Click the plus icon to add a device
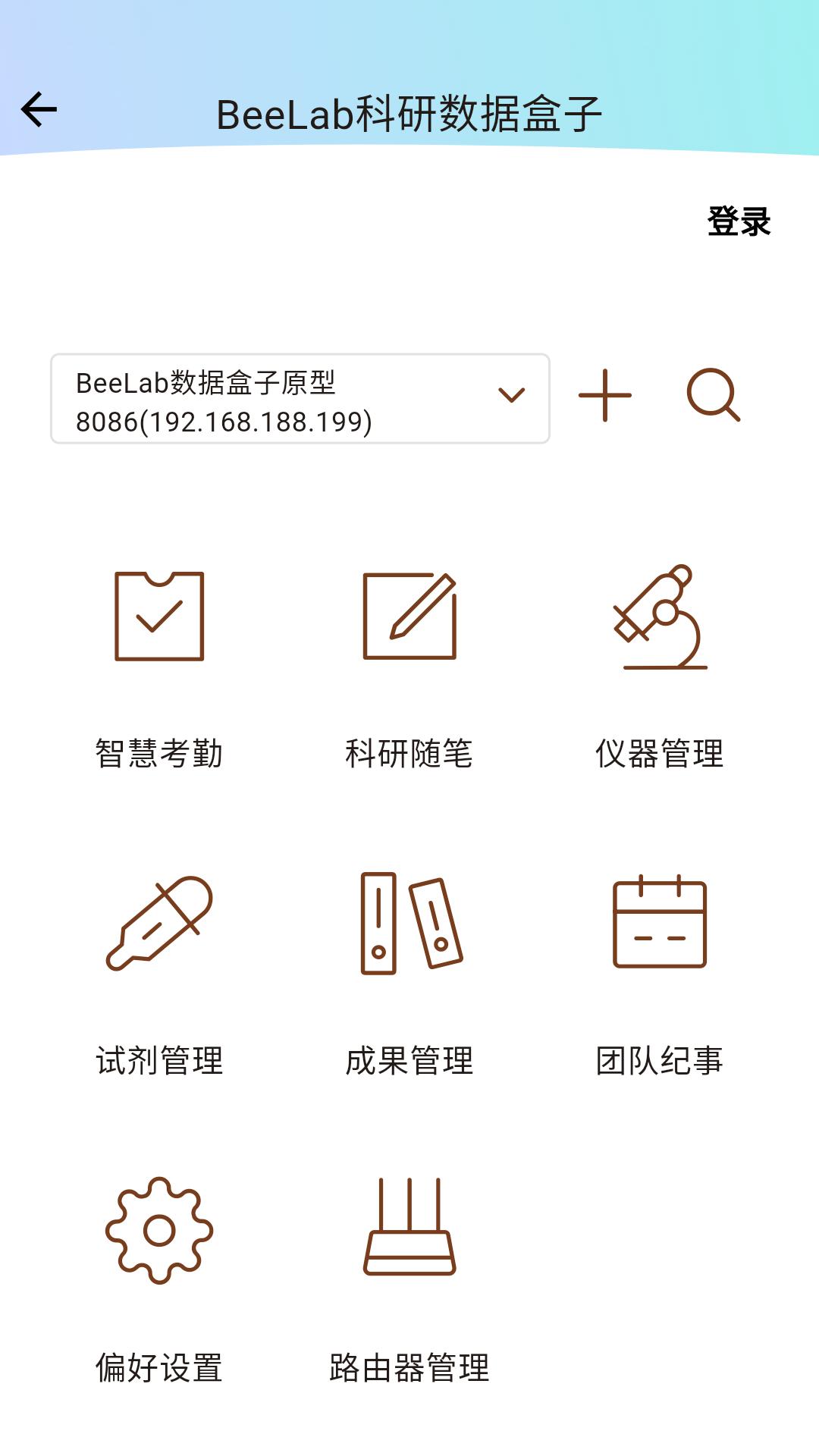The height and width of the screenshot is (1456, 819). (604, 397)
